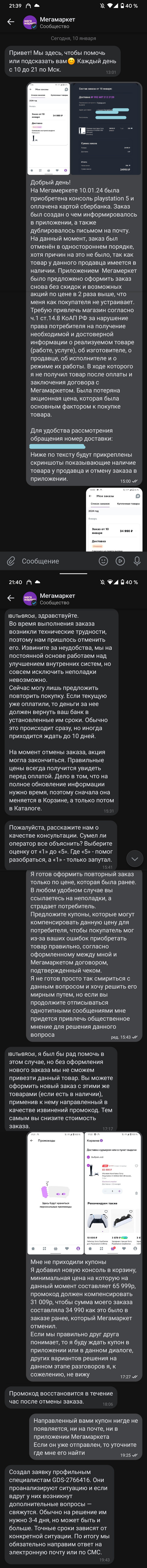The width and height of the screenshot is (147, 1568).
Task: Open the emoji sticker picker
Action: pos(103,561)
